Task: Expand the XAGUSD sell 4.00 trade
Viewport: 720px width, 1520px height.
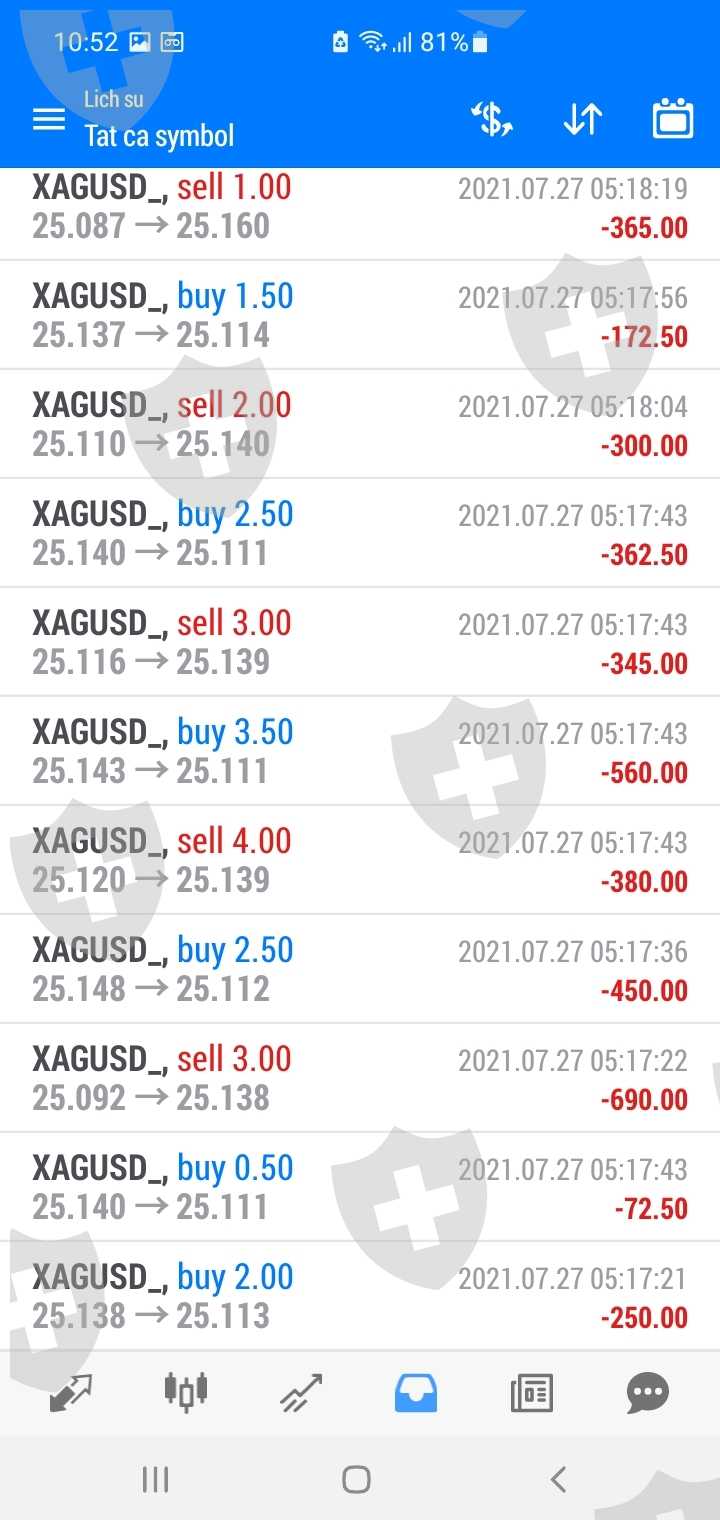Action: 360,861
